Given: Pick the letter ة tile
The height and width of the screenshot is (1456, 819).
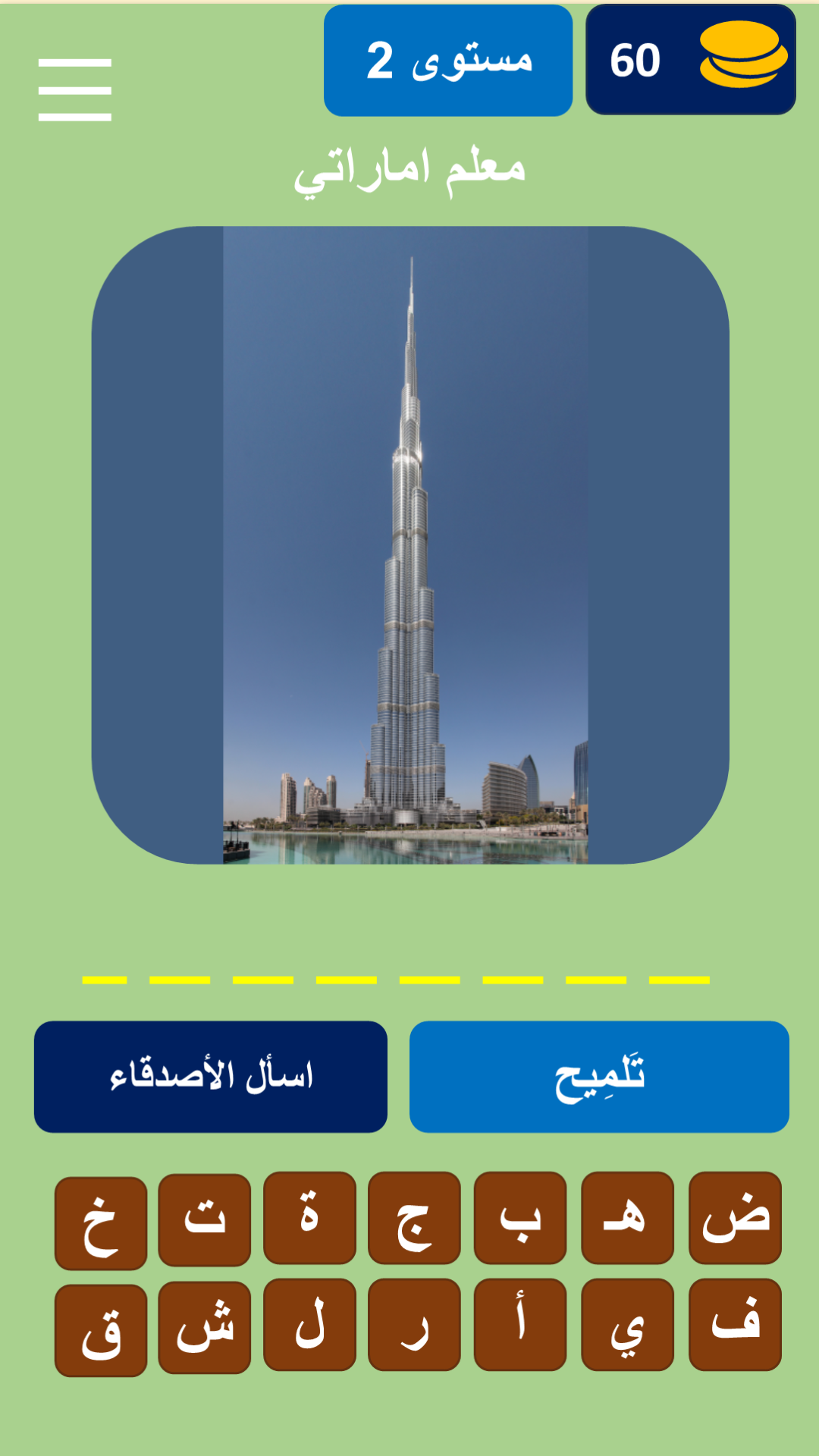Looking at the screenshot, I should tap(309, 1217).
